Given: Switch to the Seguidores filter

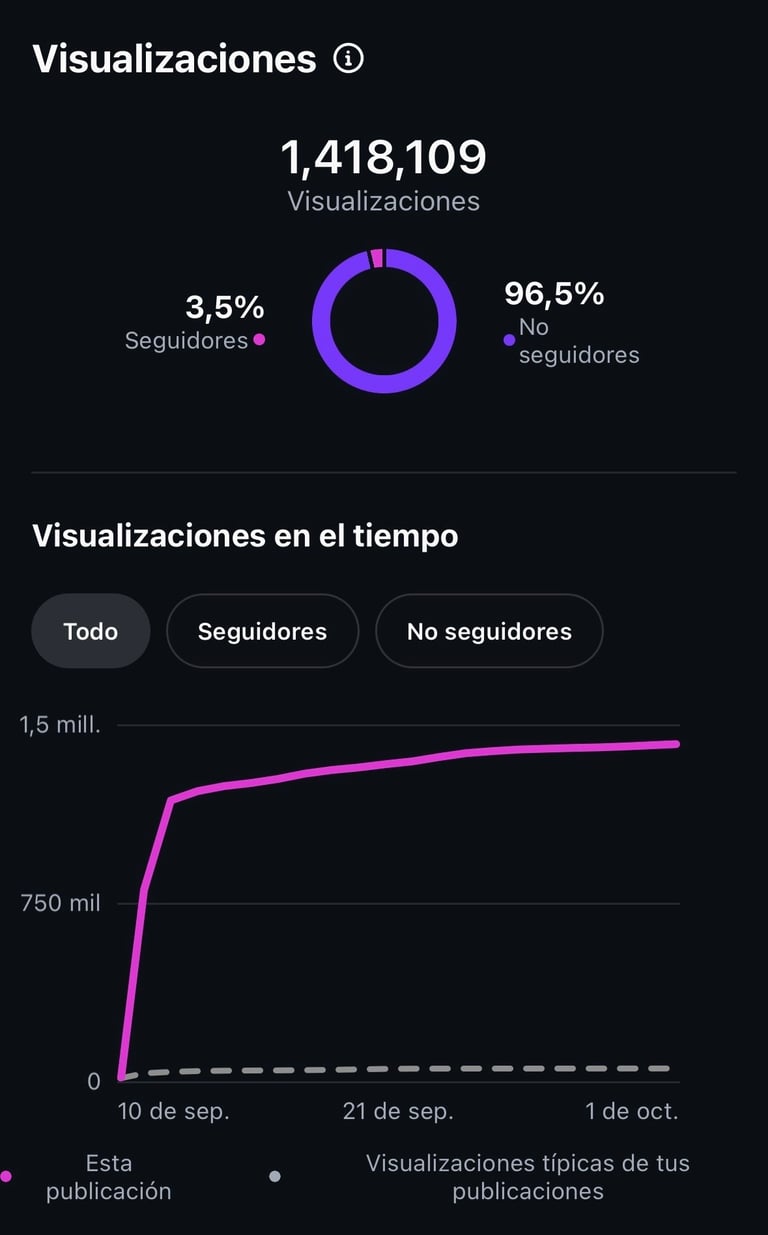Looking at the screenshot, I should pos(262,631).
